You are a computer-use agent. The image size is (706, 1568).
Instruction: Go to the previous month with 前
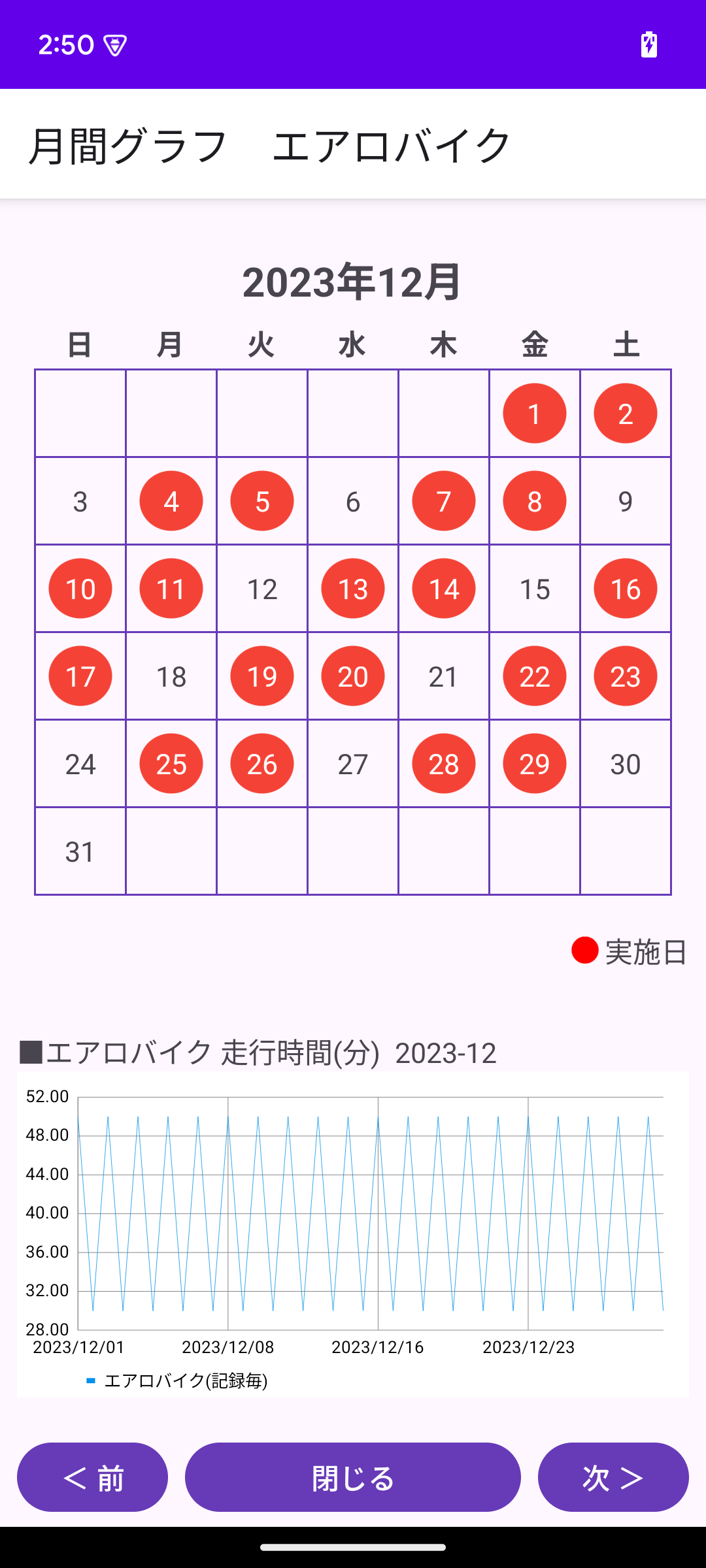[92, 1477]
